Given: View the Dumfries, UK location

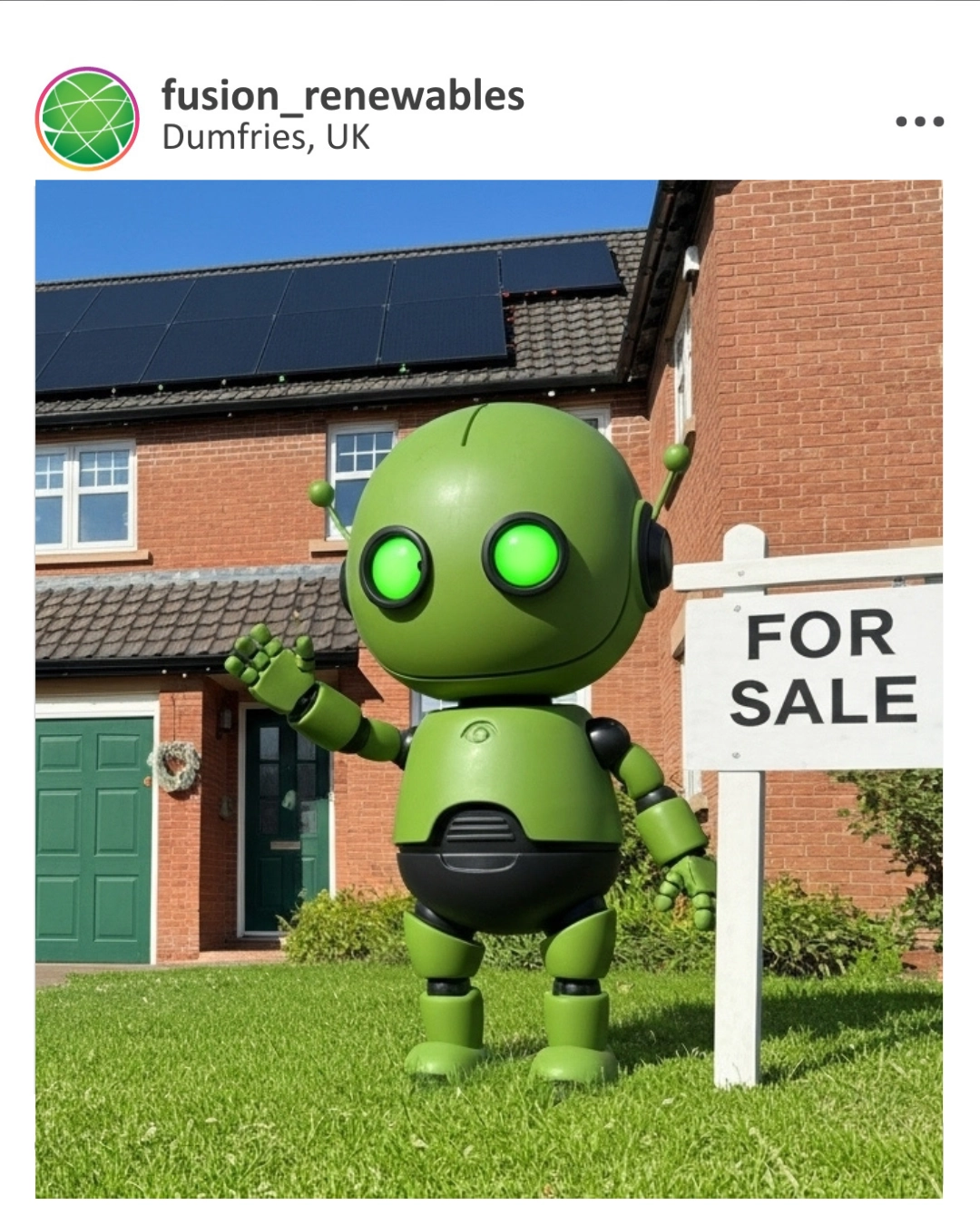Looking at the screenshot, I should pos(266,138).
